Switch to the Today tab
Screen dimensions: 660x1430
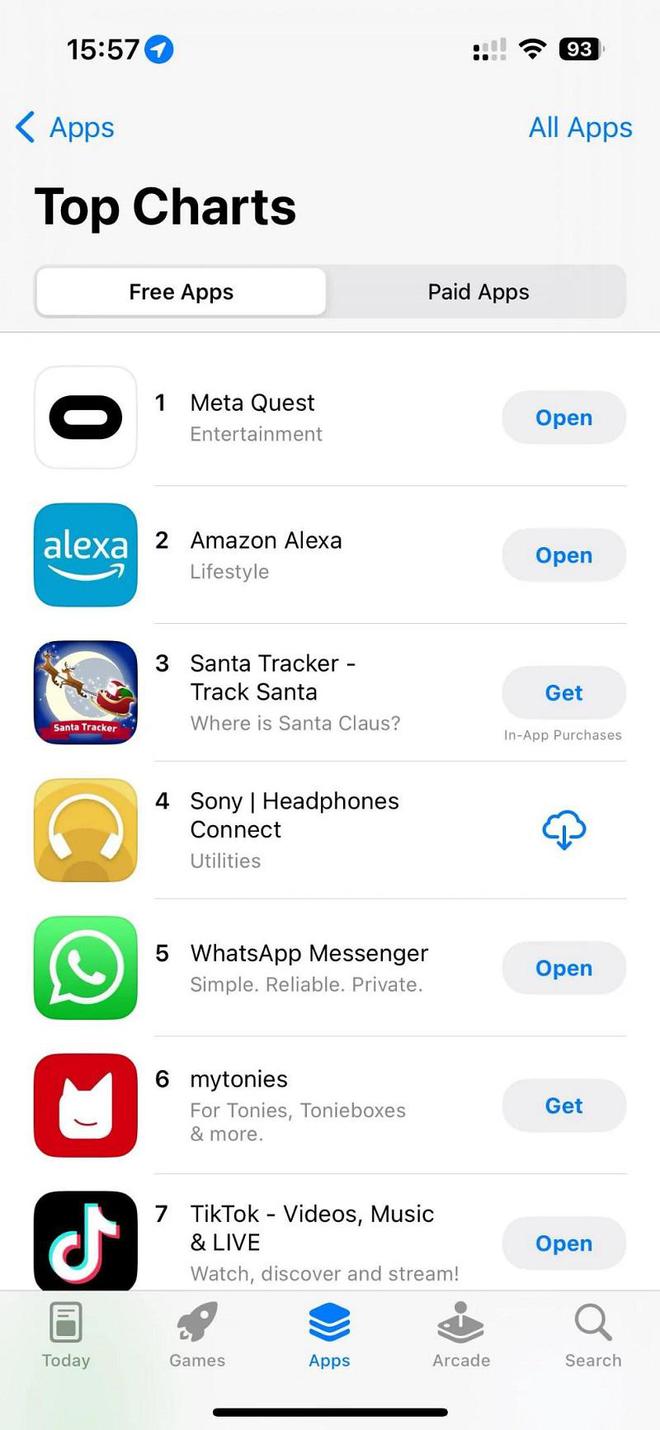pos(66,1336)
